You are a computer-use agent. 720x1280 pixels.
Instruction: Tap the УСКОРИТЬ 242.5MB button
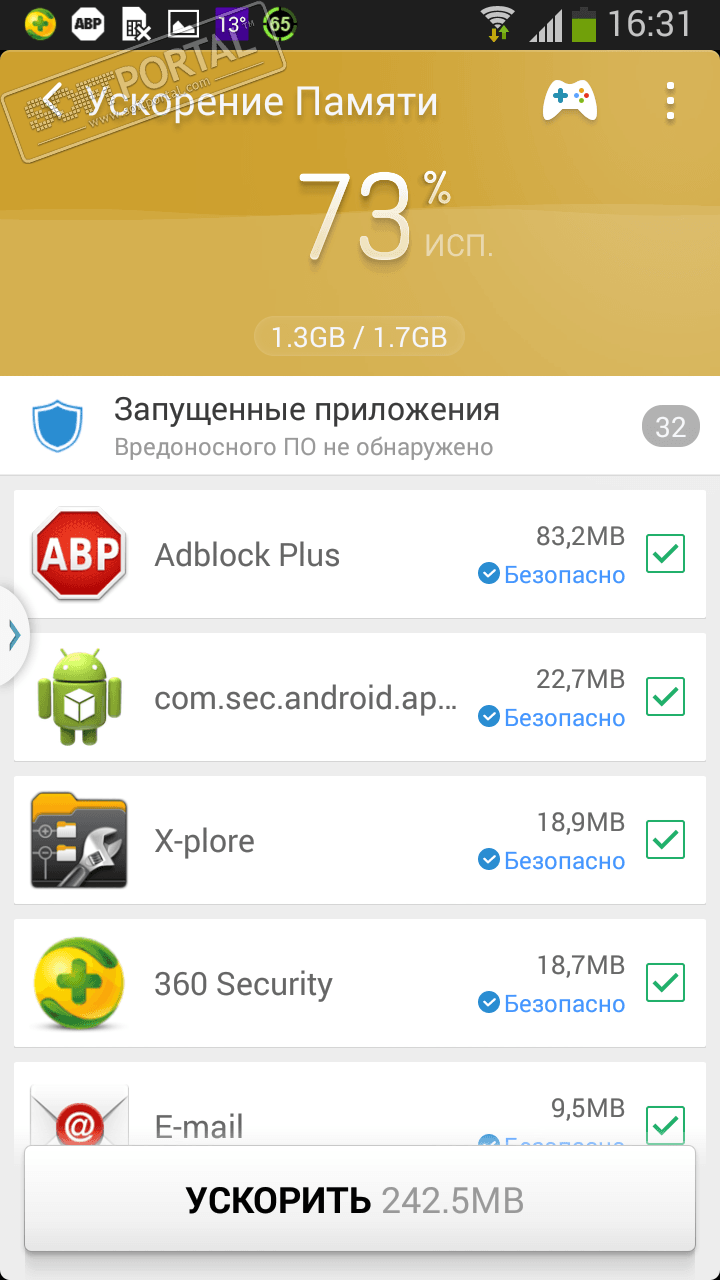coord(359,1199)
